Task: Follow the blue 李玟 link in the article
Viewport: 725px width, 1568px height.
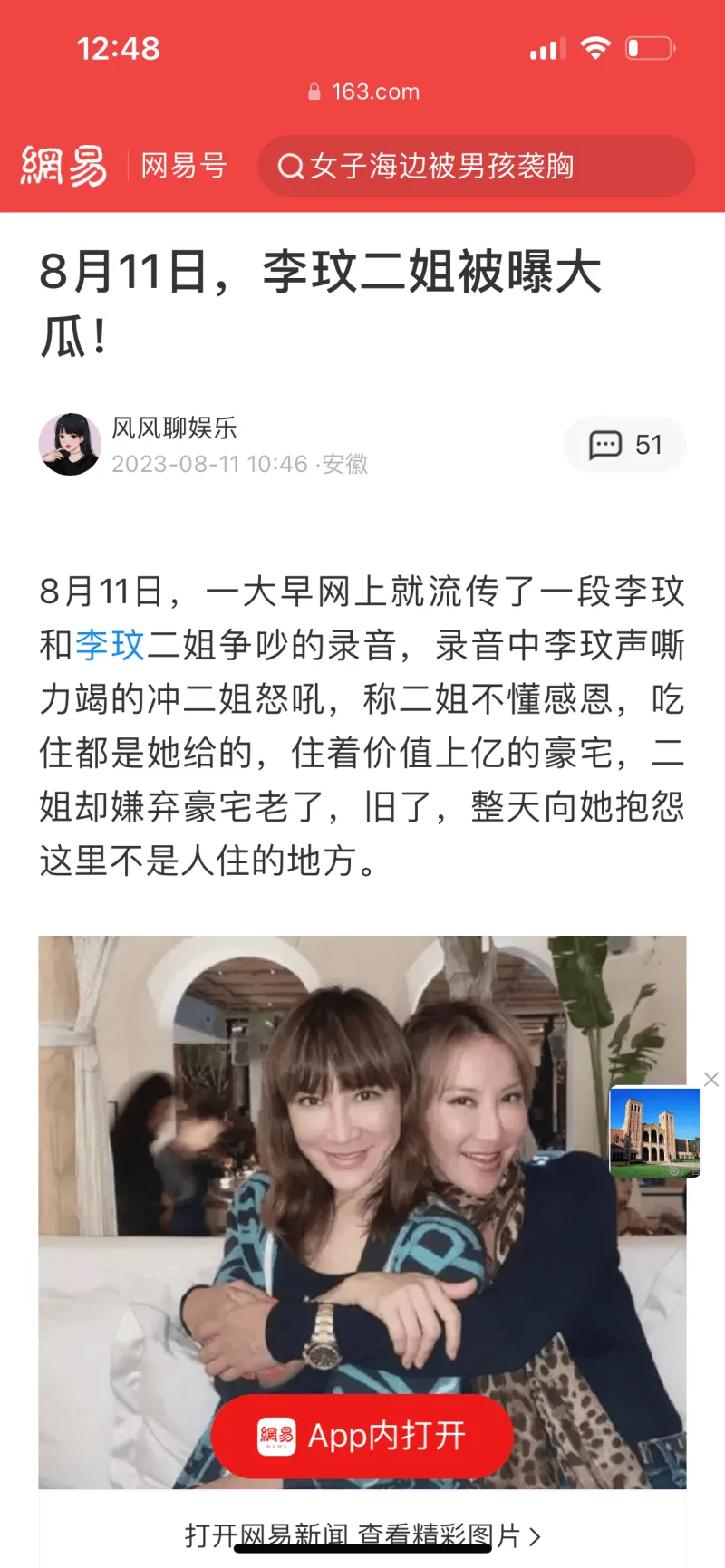Action: (x=110, y=646)
